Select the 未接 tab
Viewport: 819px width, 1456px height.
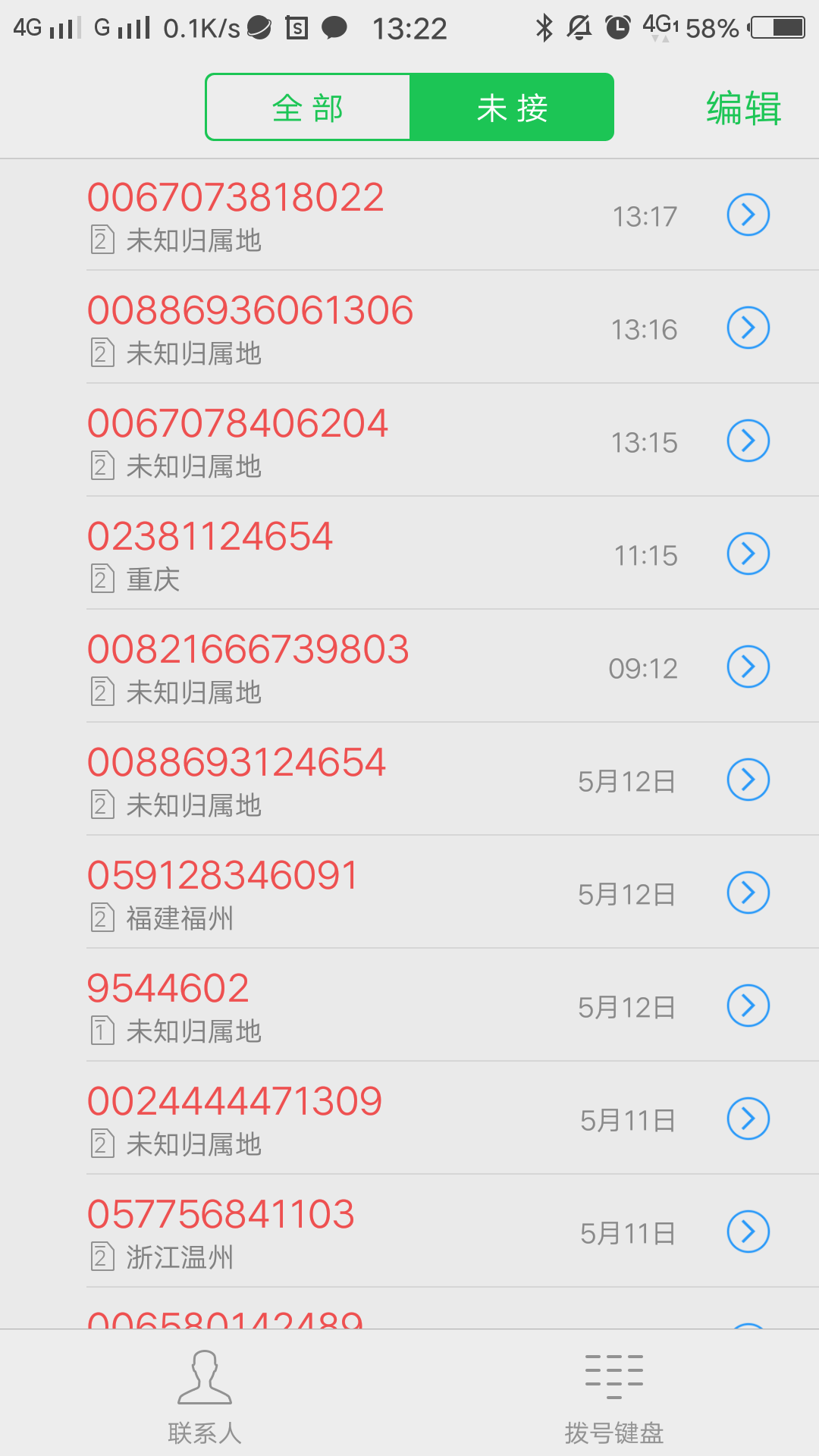coord(512,107)
